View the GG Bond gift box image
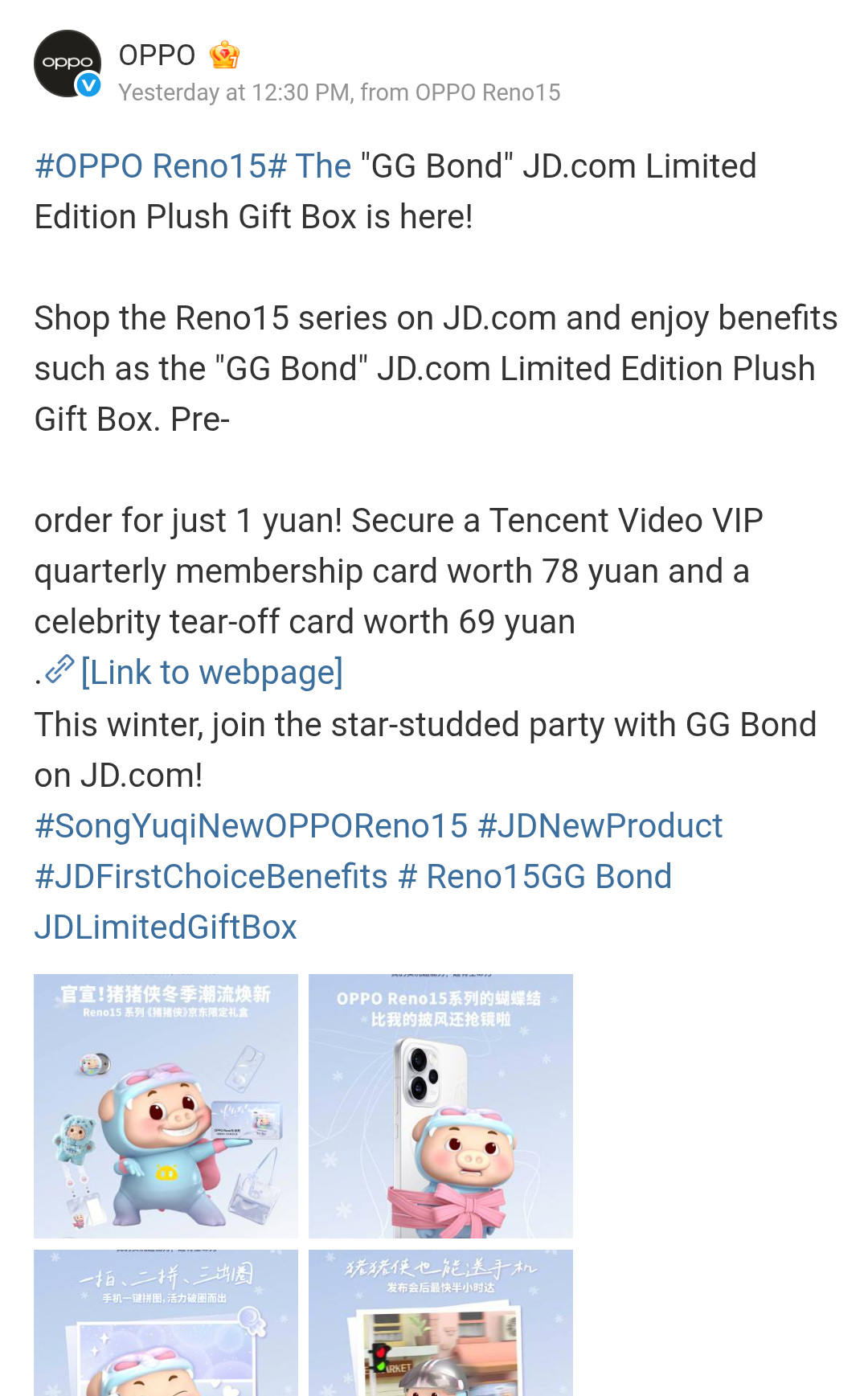The width and height of the screenshot is (868, 1396). click(x=166, y=1106)
